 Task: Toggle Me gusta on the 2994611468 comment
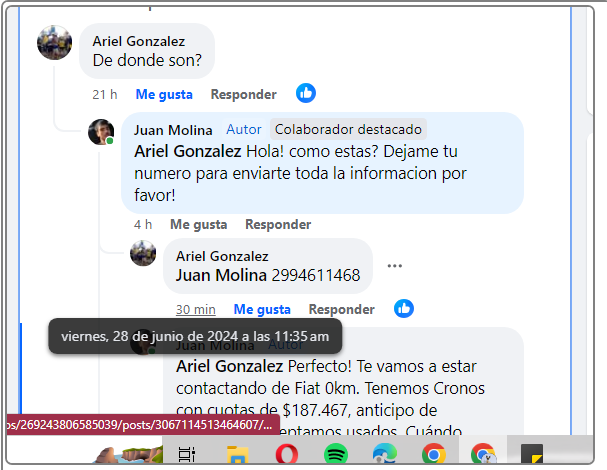(x=262, y=309)
